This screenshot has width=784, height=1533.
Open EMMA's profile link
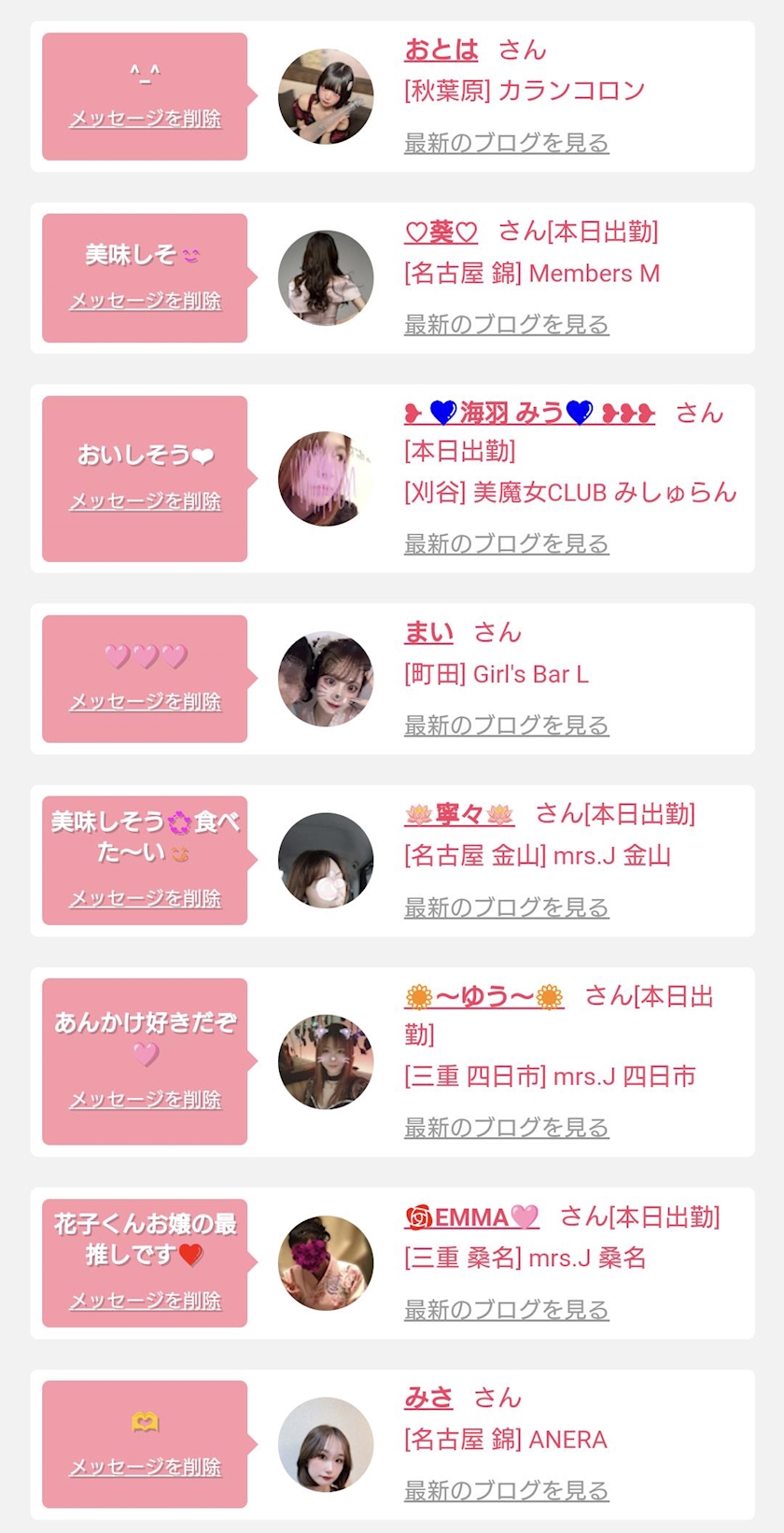click(x=471, y=1217)
